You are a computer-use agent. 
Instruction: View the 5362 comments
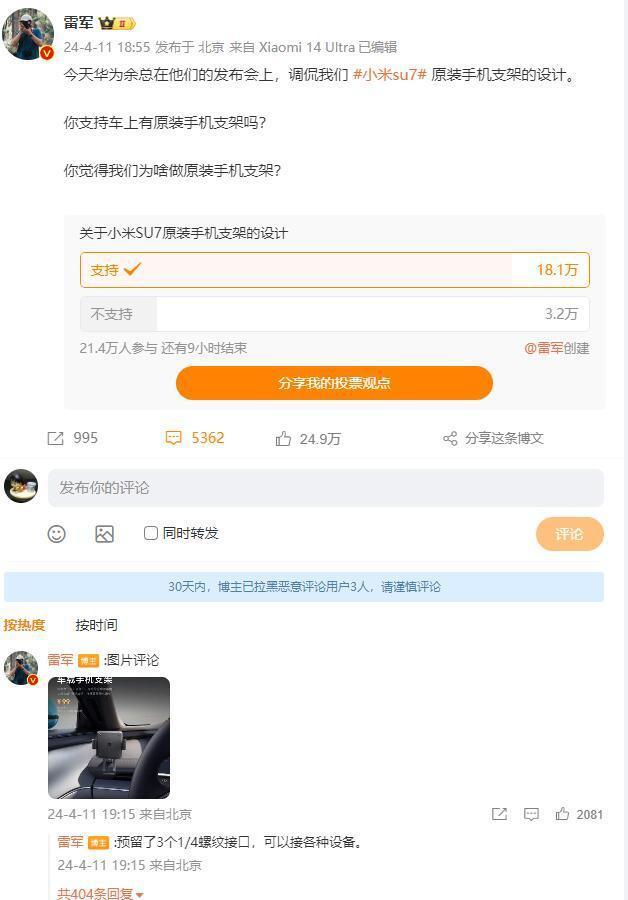194,438
